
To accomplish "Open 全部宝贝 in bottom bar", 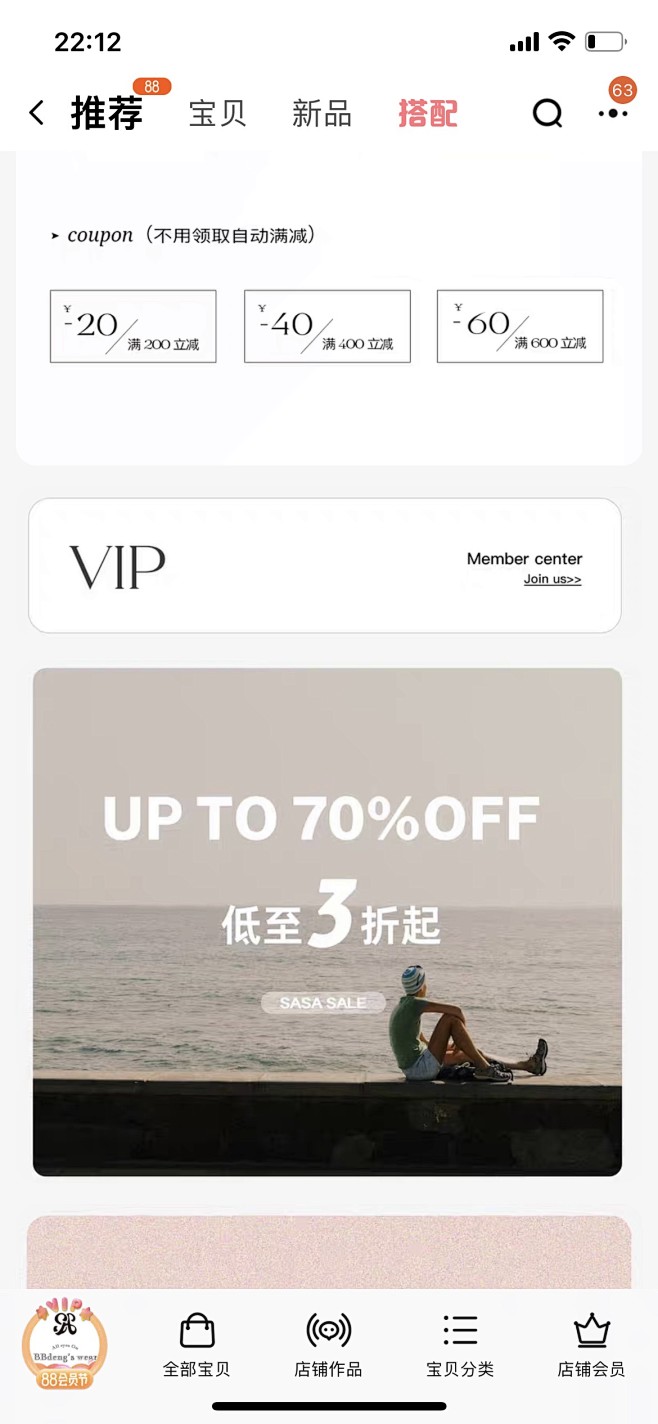I will pyautogui.click(x=197, y=1346).
